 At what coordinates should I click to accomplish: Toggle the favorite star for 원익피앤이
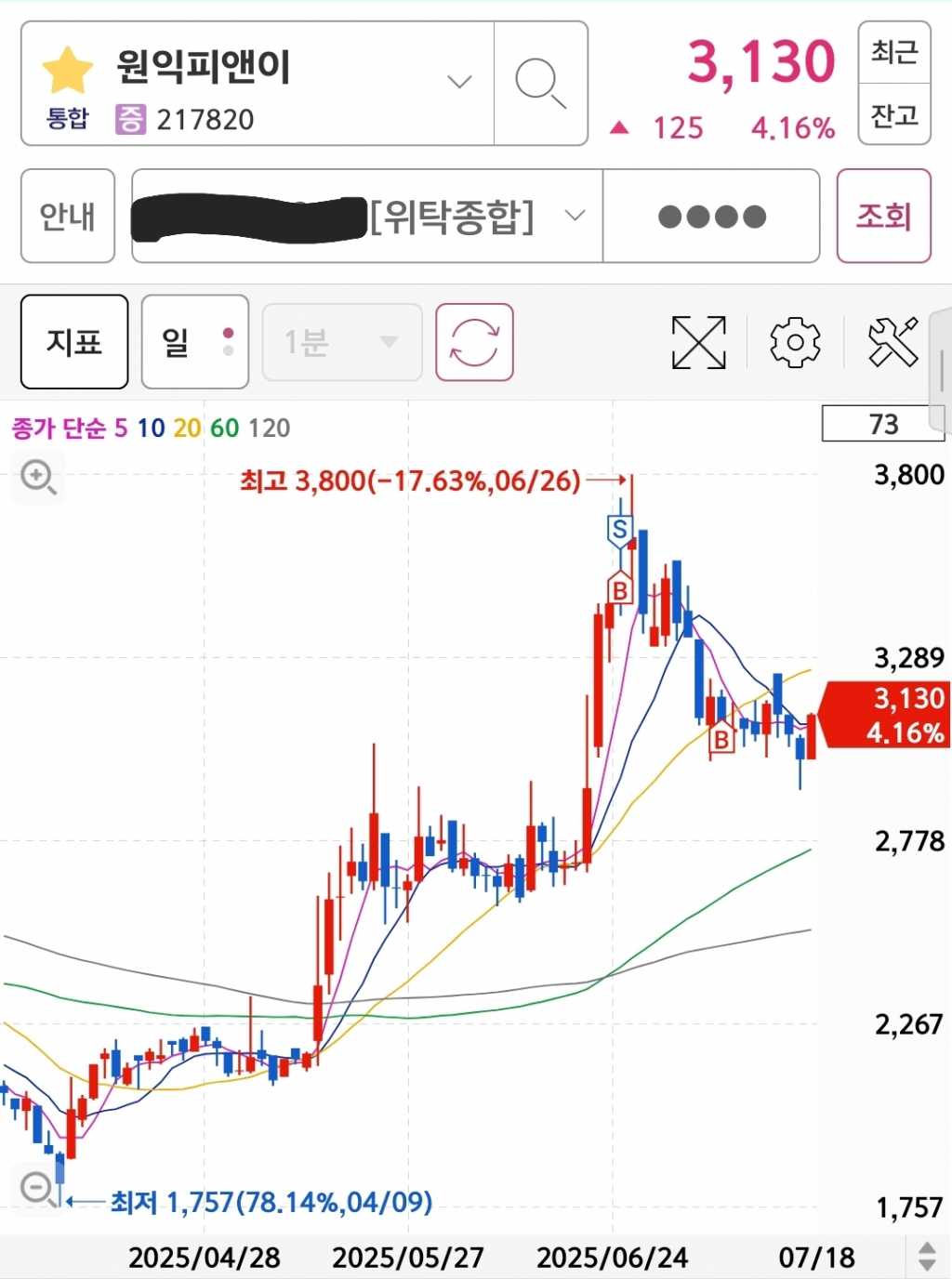68,72
